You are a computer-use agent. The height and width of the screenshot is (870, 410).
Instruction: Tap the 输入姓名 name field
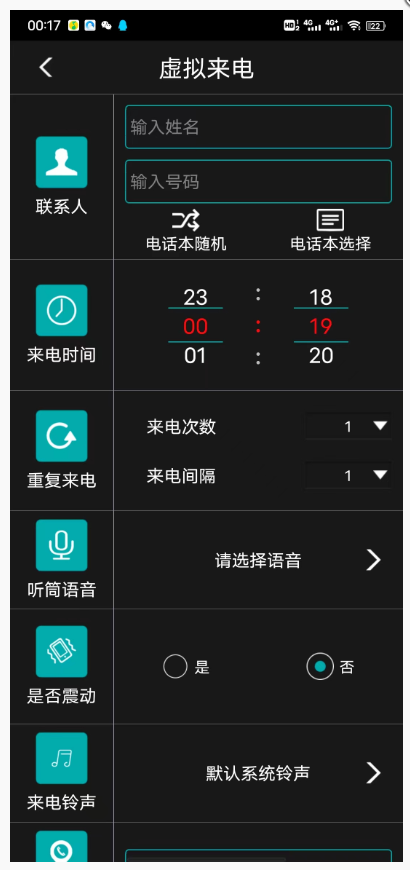point(259,127)
